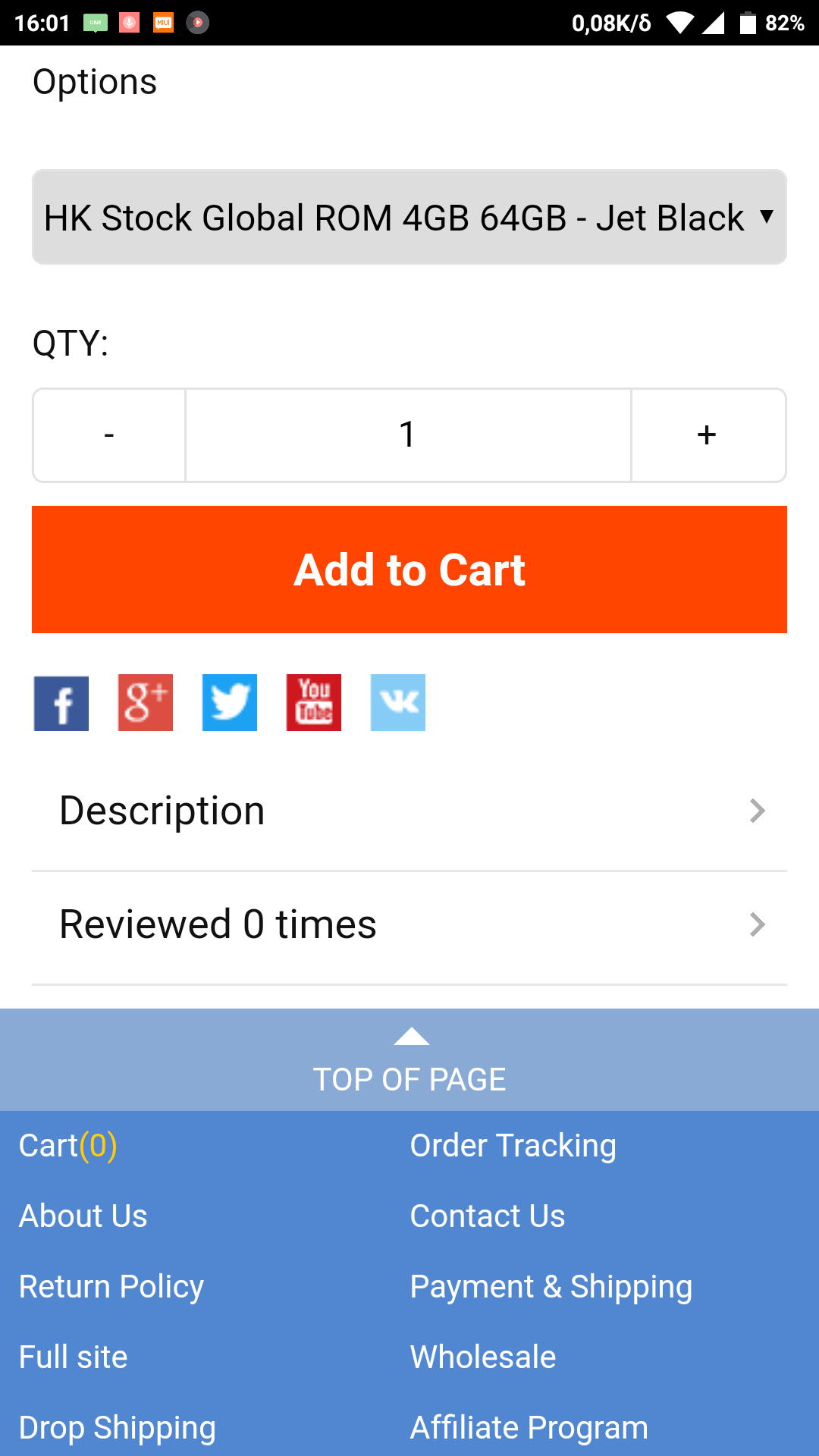Share on VK
The height and width of the screenshot is (1456, 819).
[398, 703]
